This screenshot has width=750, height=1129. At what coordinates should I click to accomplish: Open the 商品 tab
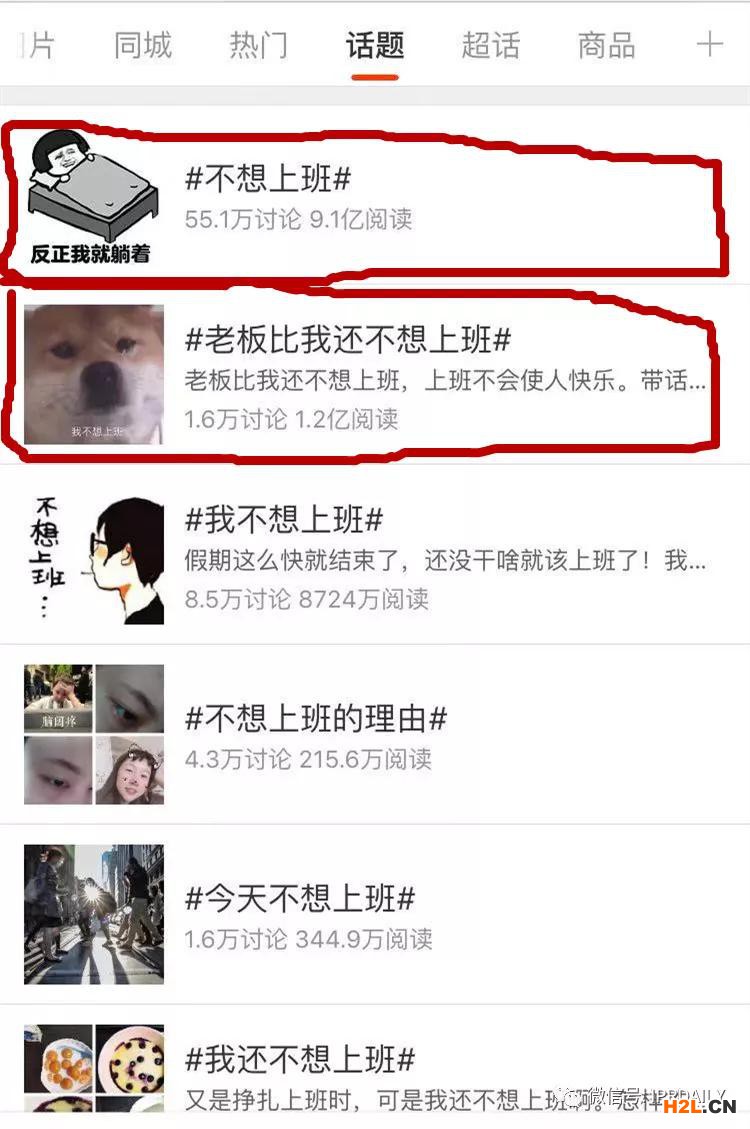606,46
